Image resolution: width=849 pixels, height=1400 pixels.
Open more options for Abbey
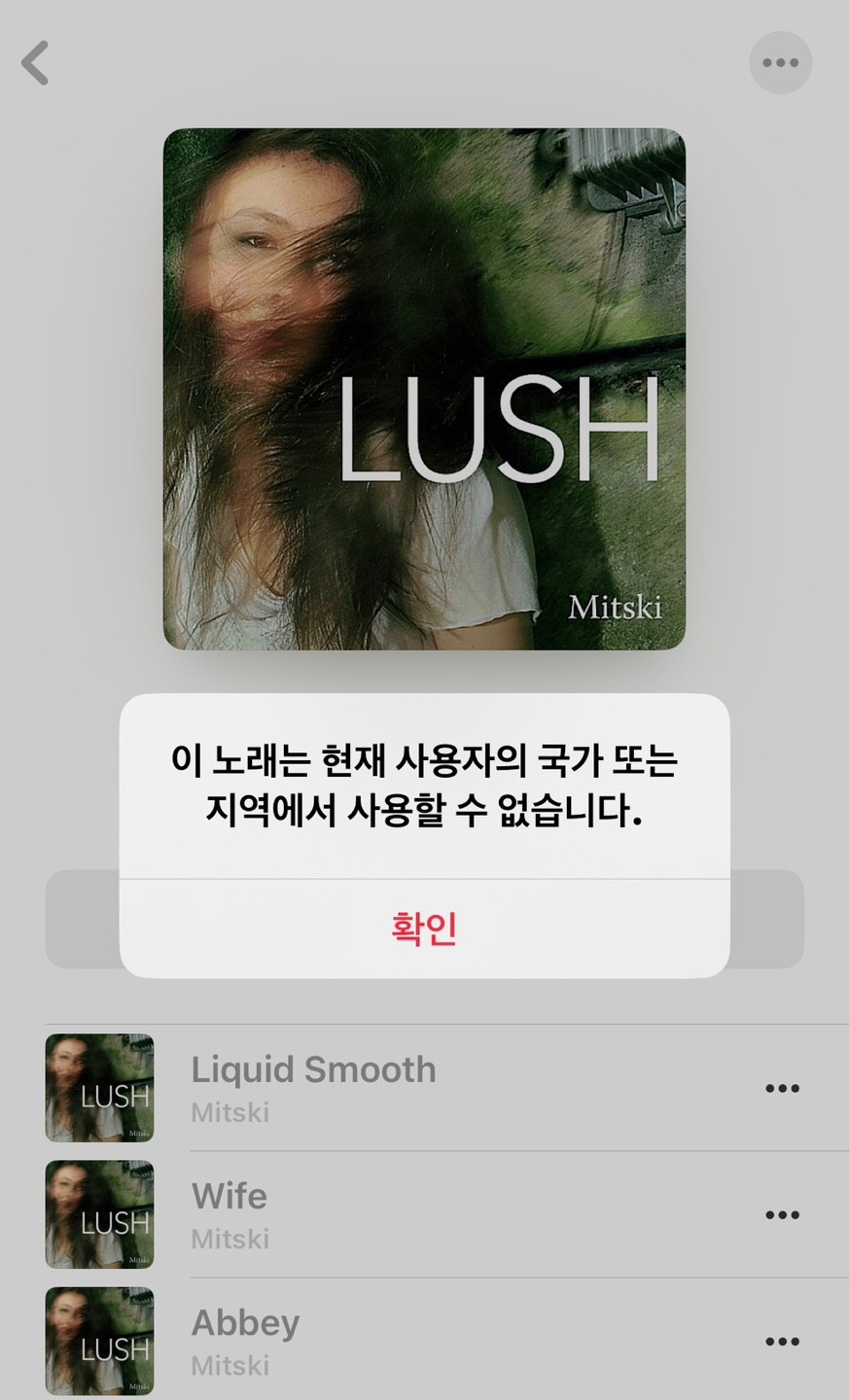tap(782, 1341)
